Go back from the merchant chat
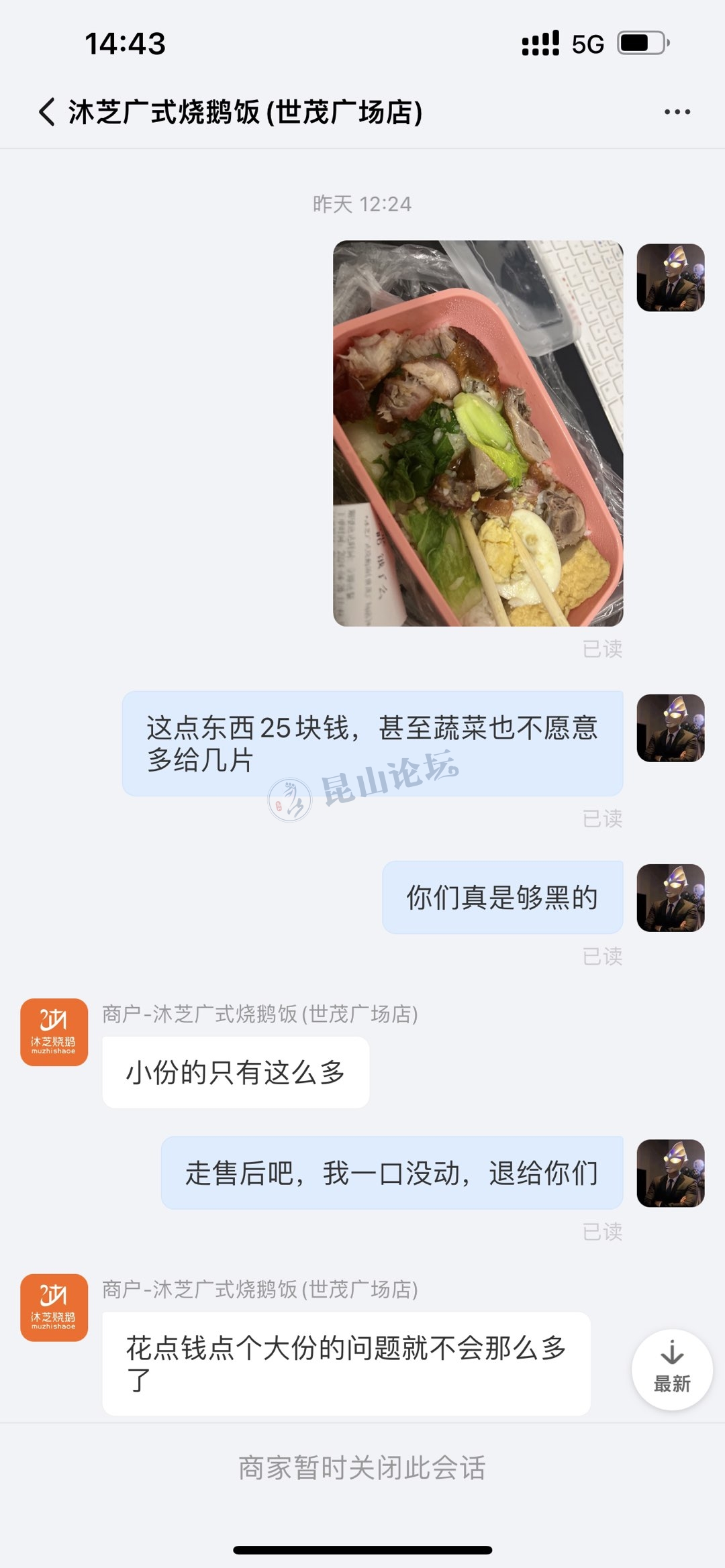 (46, 112)
